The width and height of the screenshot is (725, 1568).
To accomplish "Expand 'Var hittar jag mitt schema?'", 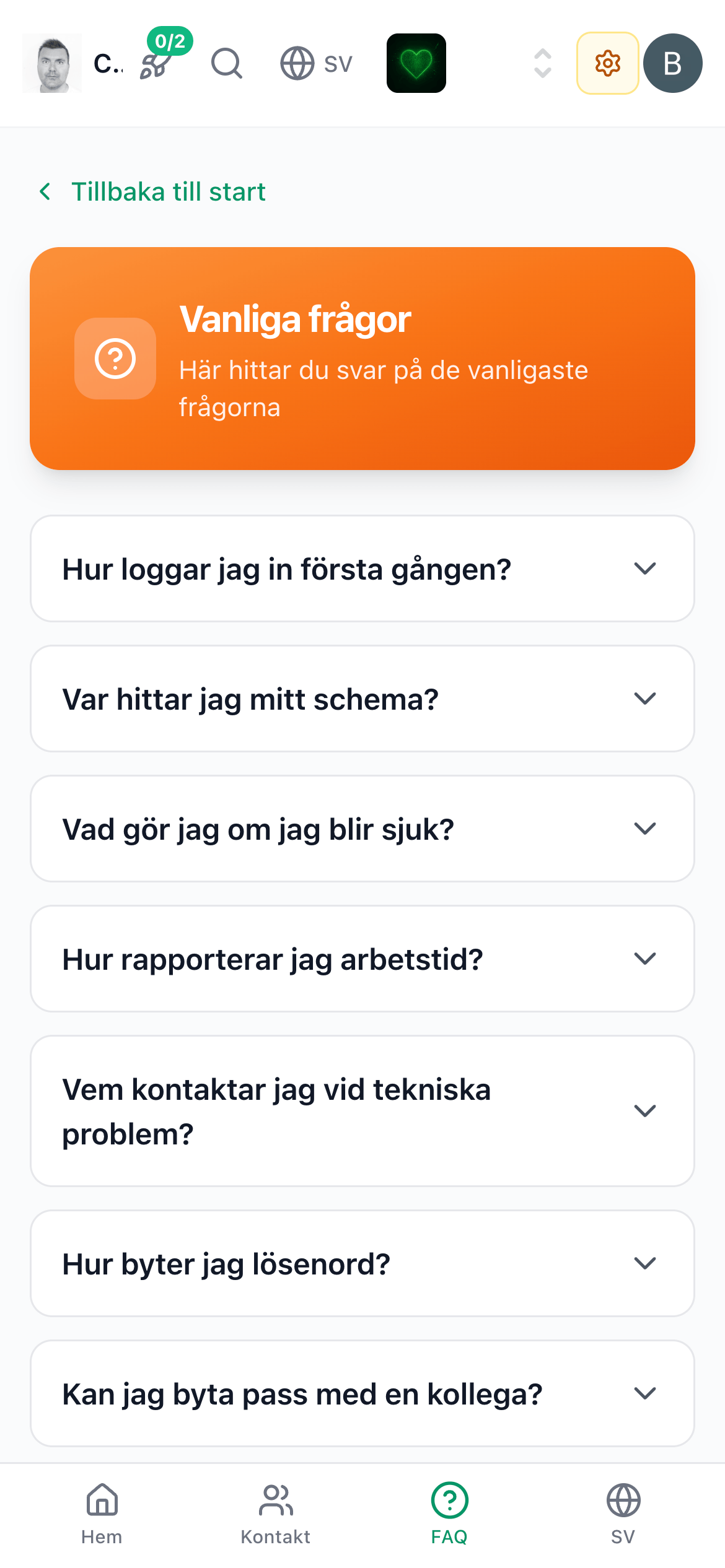I will 362,699.
